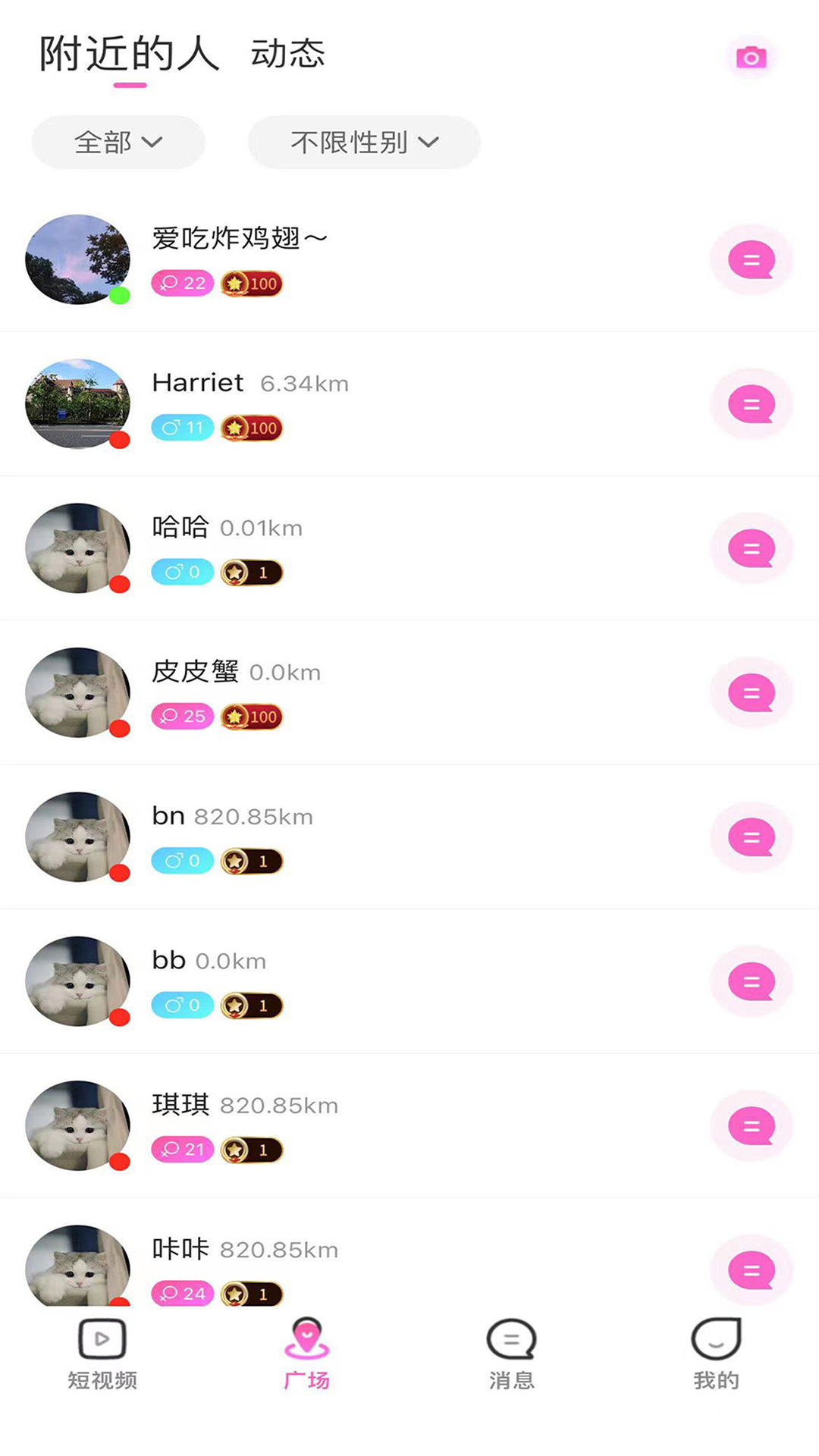This screenshot has width=819, height=1456.
Task: Open the camera icon at top right
Action: 751,57
